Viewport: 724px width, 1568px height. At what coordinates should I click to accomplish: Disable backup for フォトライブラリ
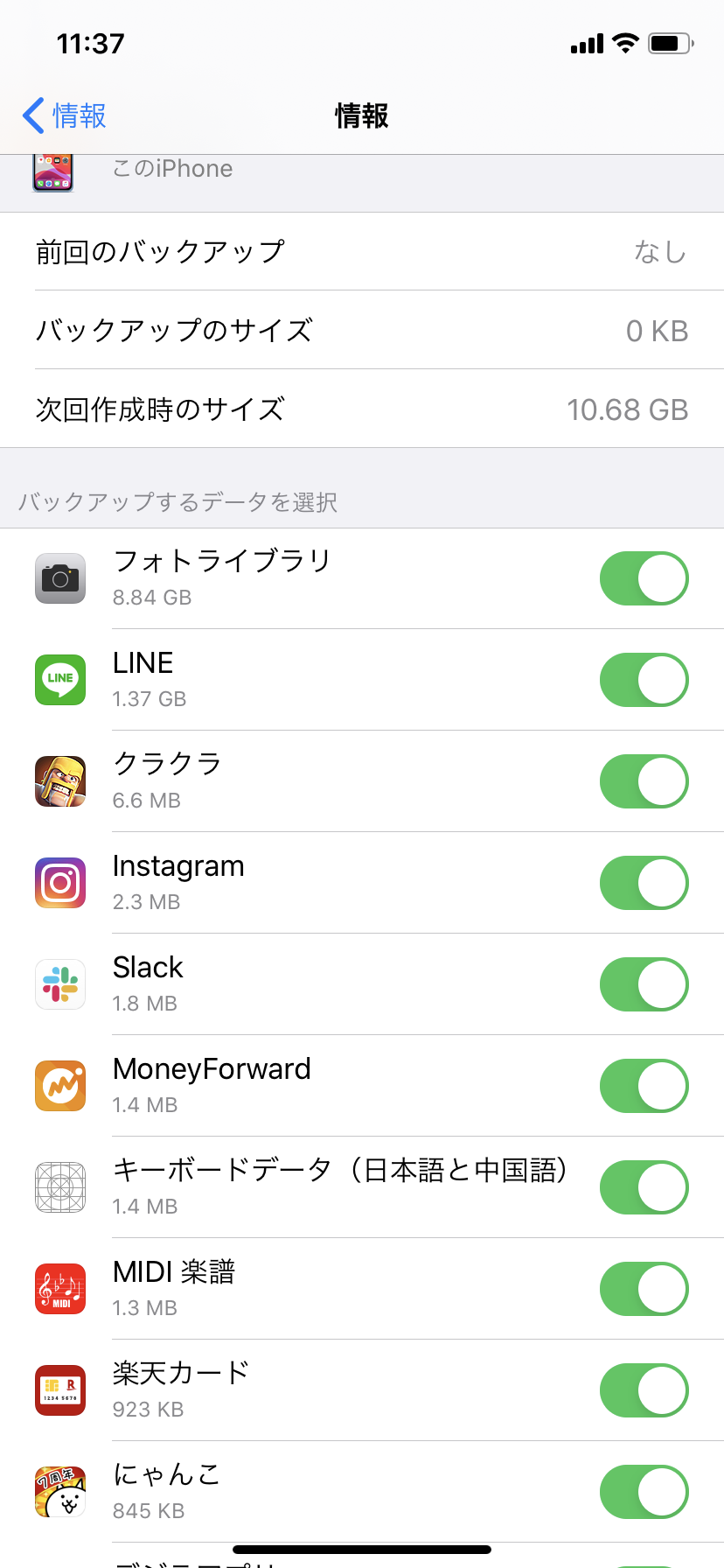pyautogui.click(x=644, y=578)
